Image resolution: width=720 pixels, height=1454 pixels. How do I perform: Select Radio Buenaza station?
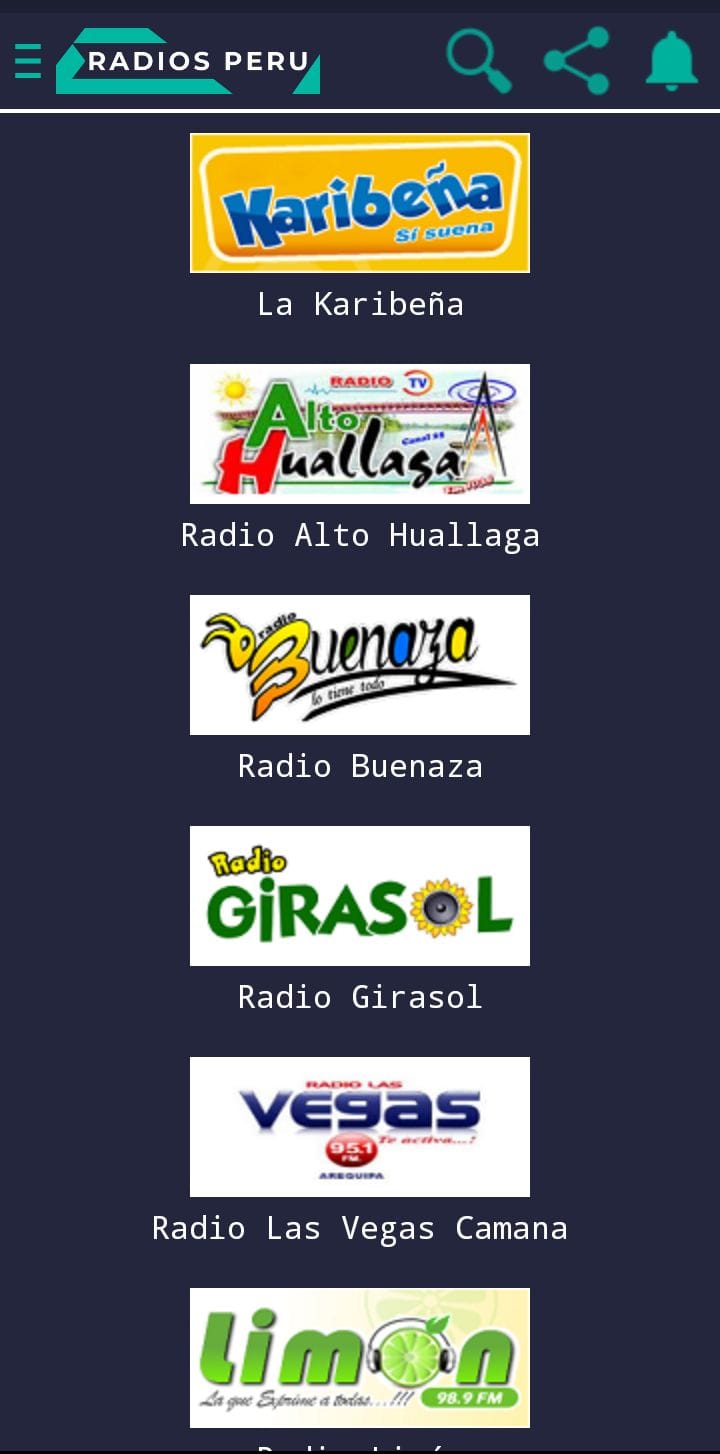coord(360,665)
